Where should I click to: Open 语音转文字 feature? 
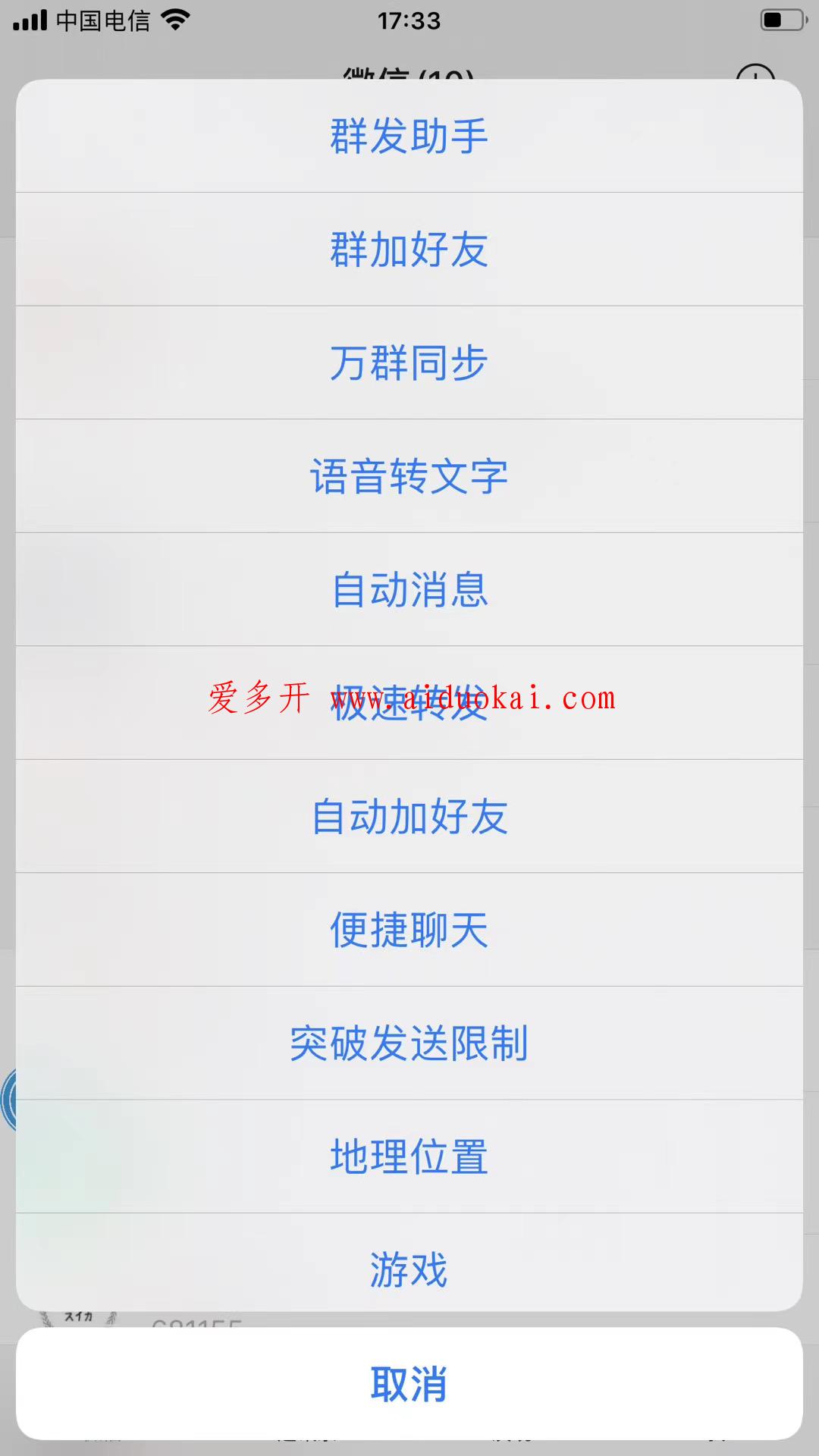click(409, 476)
